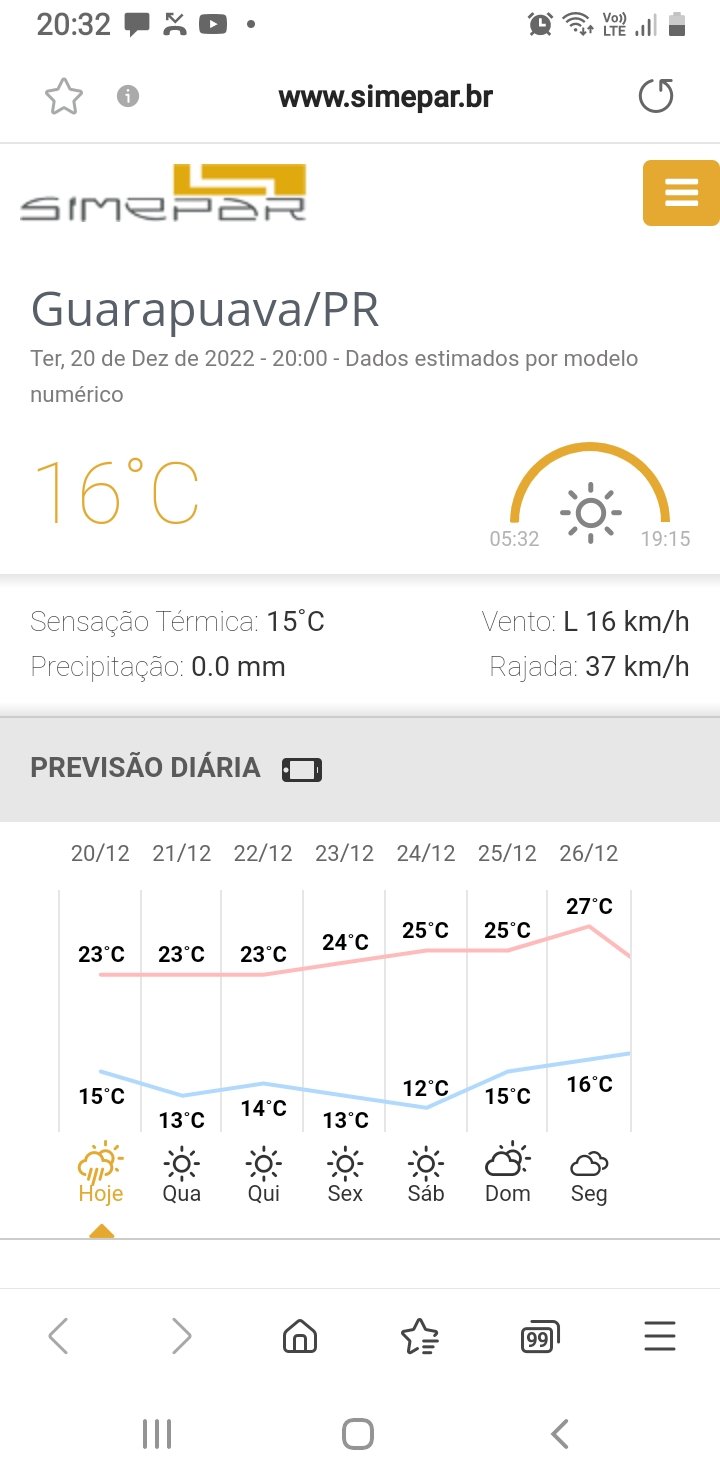The width and height of the screenshot is (720, 1480).
Task: Tap the www.simepar.br address bar
Action: tap(385, 97)
